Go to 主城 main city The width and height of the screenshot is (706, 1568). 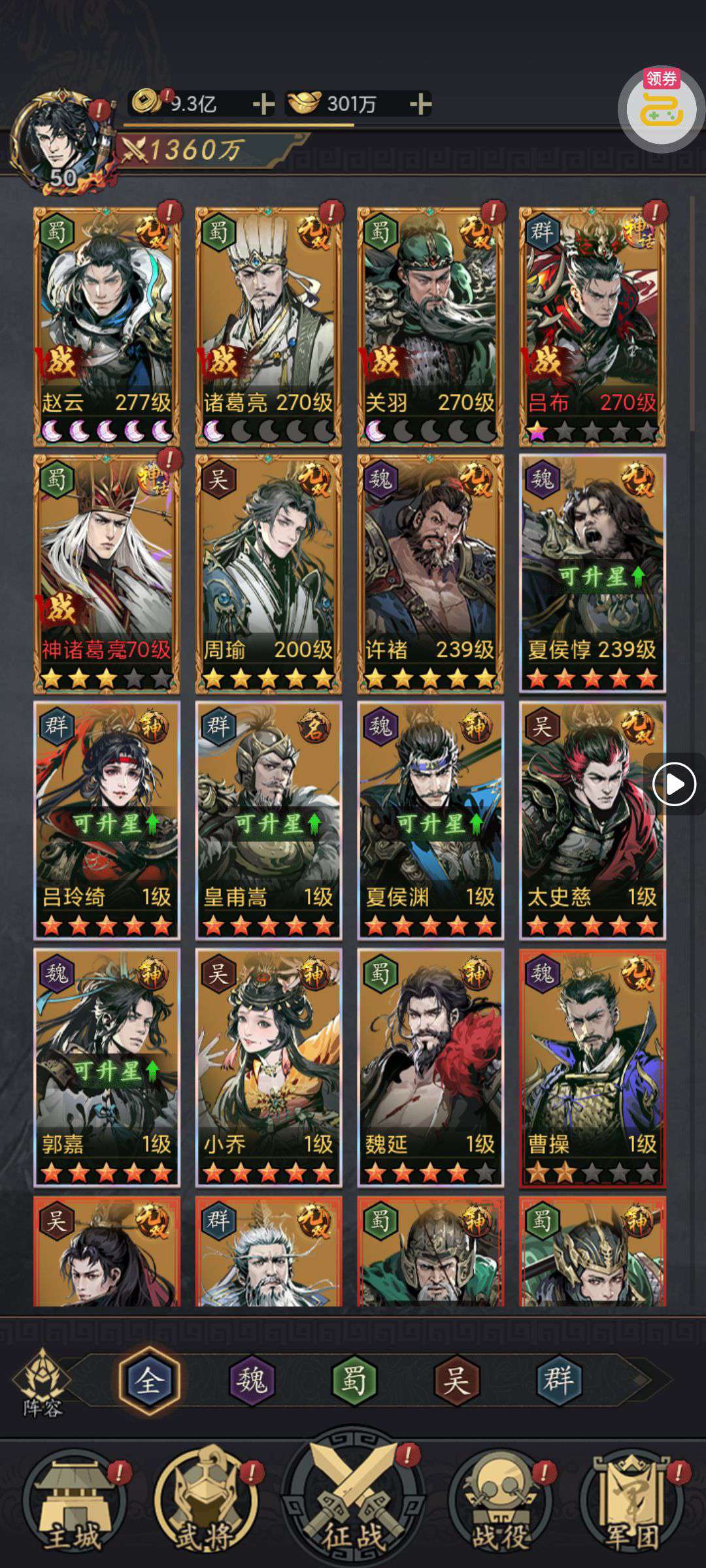click(x=74, y=1503)
